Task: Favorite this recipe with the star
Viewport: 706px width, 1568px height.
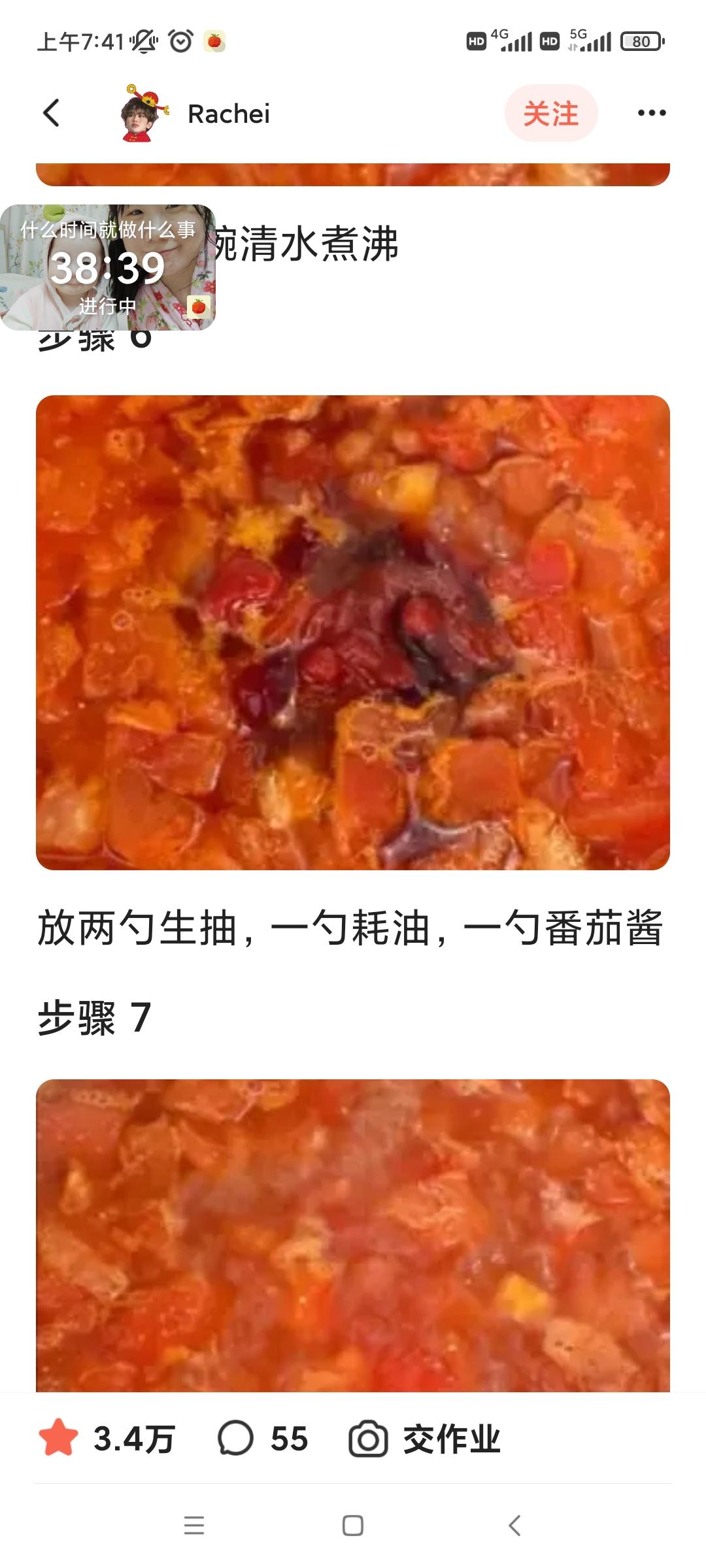Action: coord(59,1439)
